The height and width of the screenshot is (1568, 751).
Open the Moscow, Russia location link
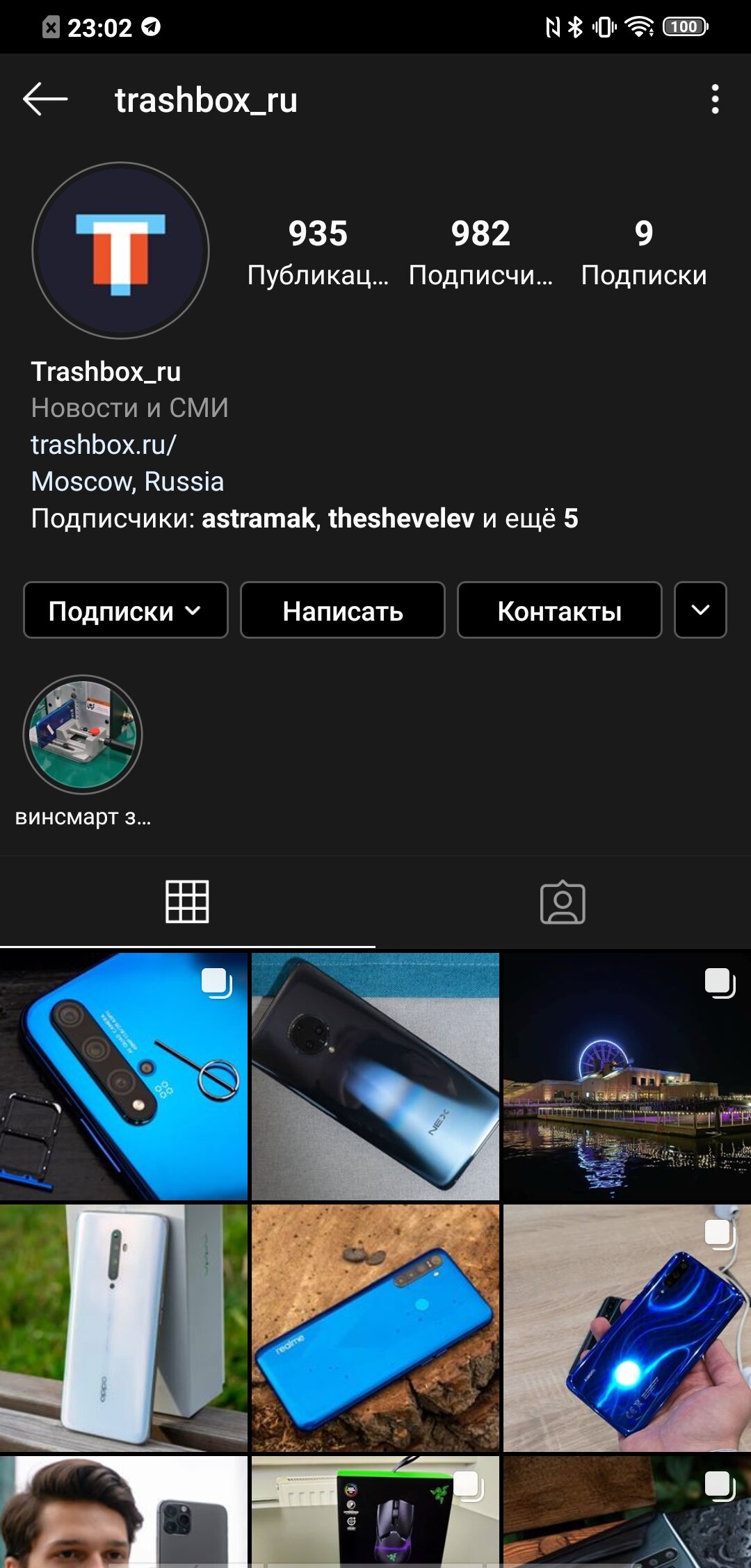(127, 482)
